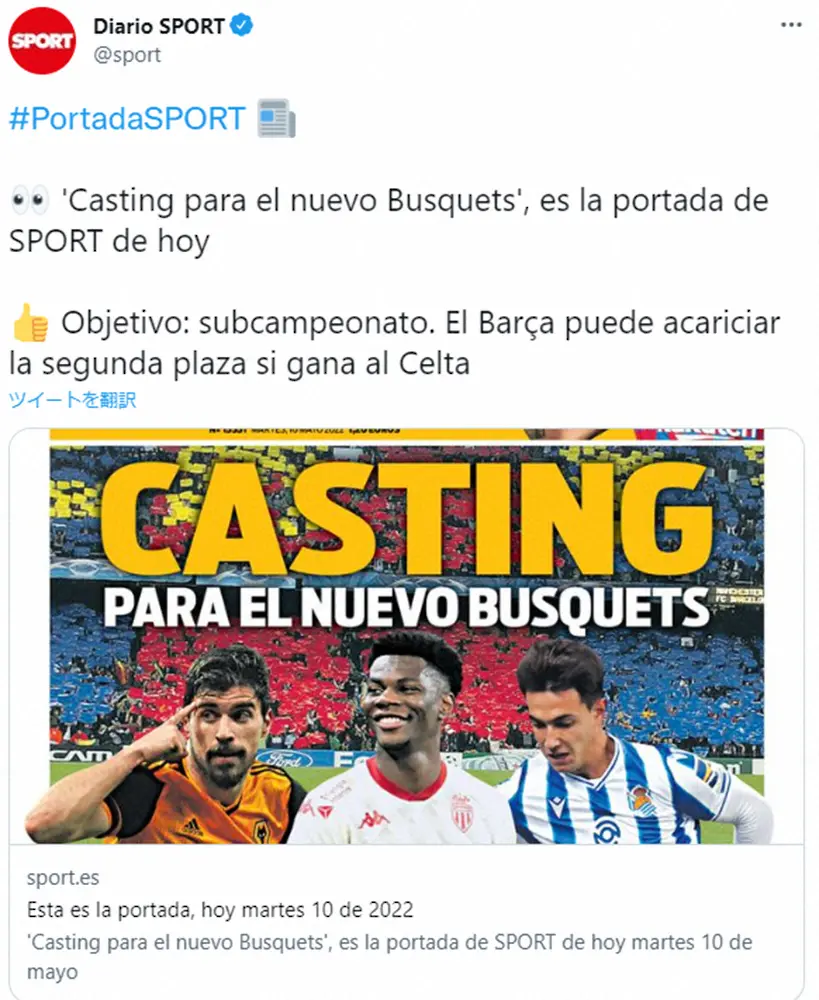
Task: Open the Diario SPORT account name
Action: 158,26
